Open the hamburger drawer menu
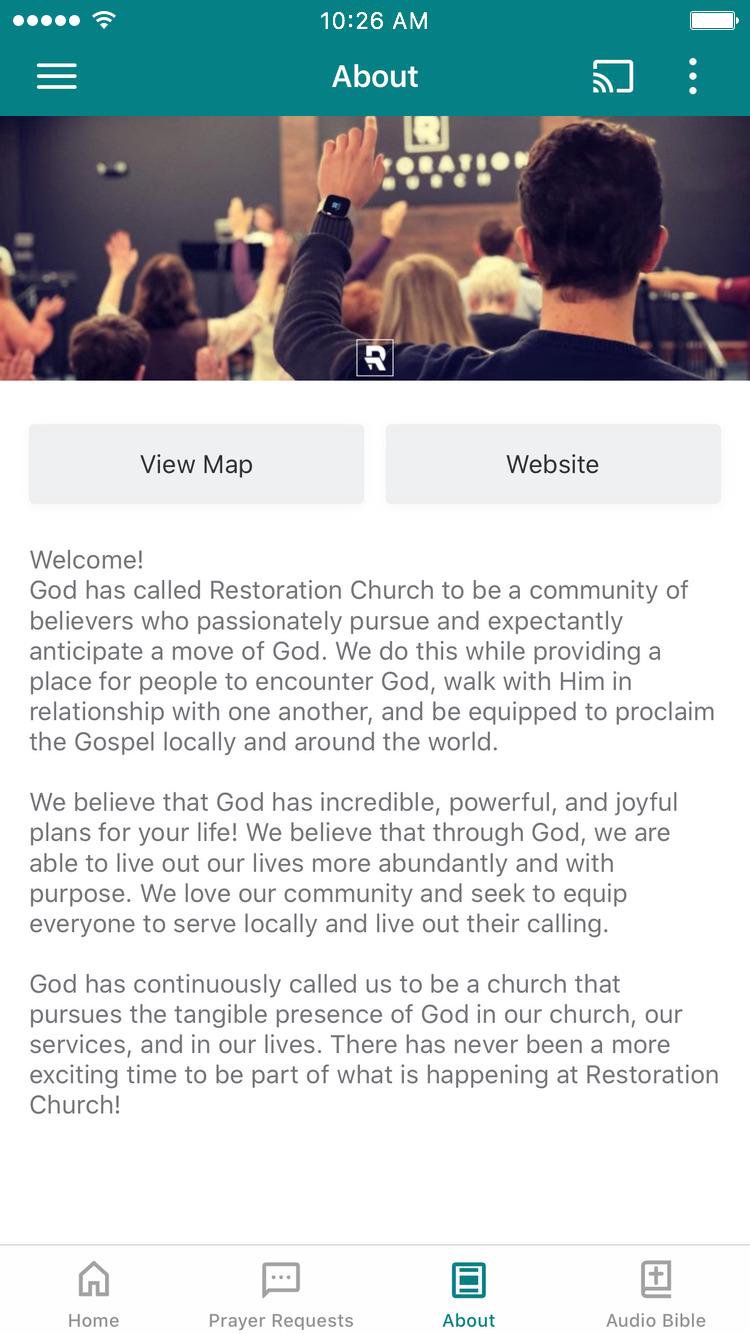The height and width of the screenshot is (1334, 750). pos(57,77)
